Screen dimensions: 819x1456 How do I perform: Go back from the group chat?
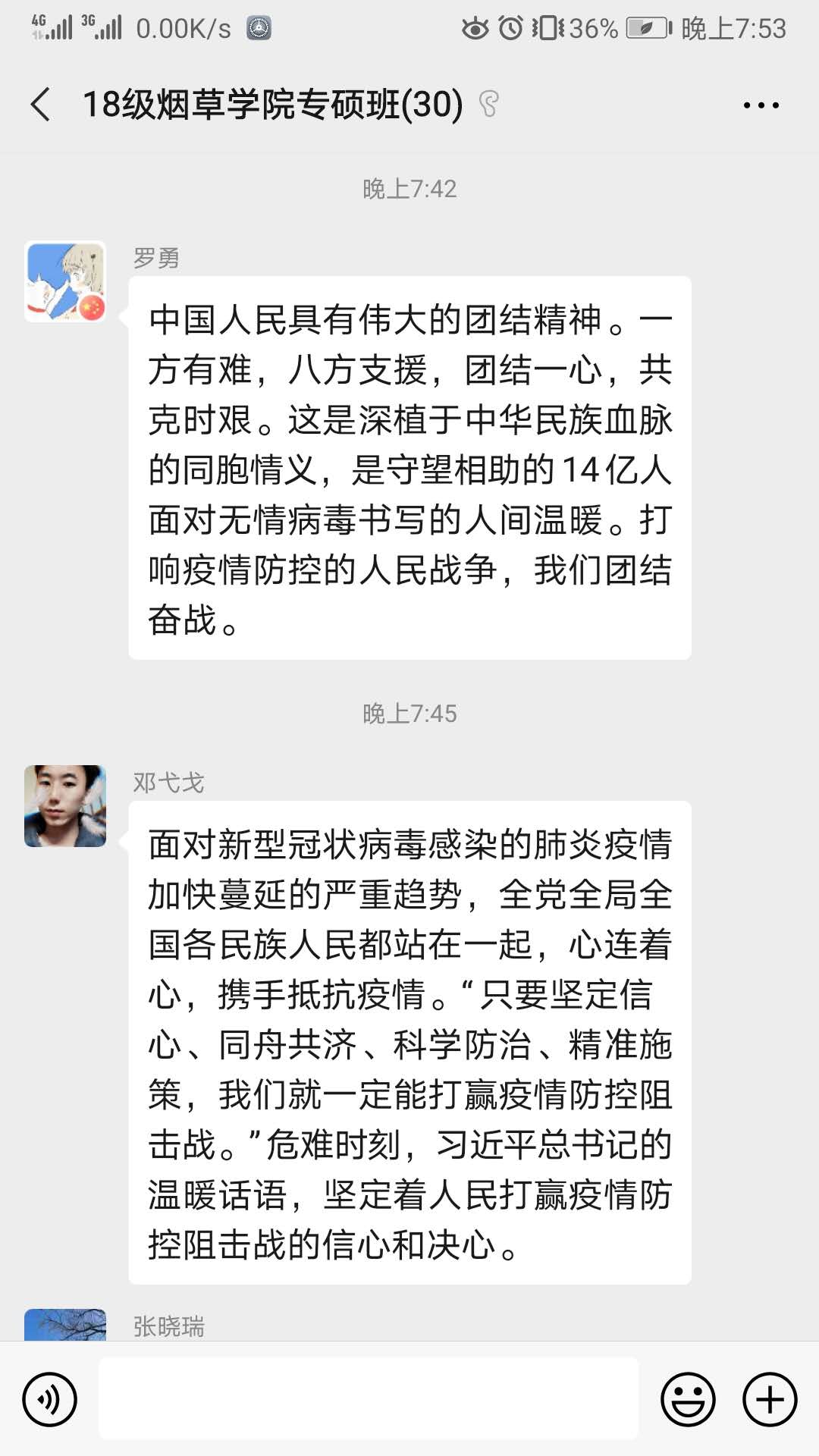(41, 105)
